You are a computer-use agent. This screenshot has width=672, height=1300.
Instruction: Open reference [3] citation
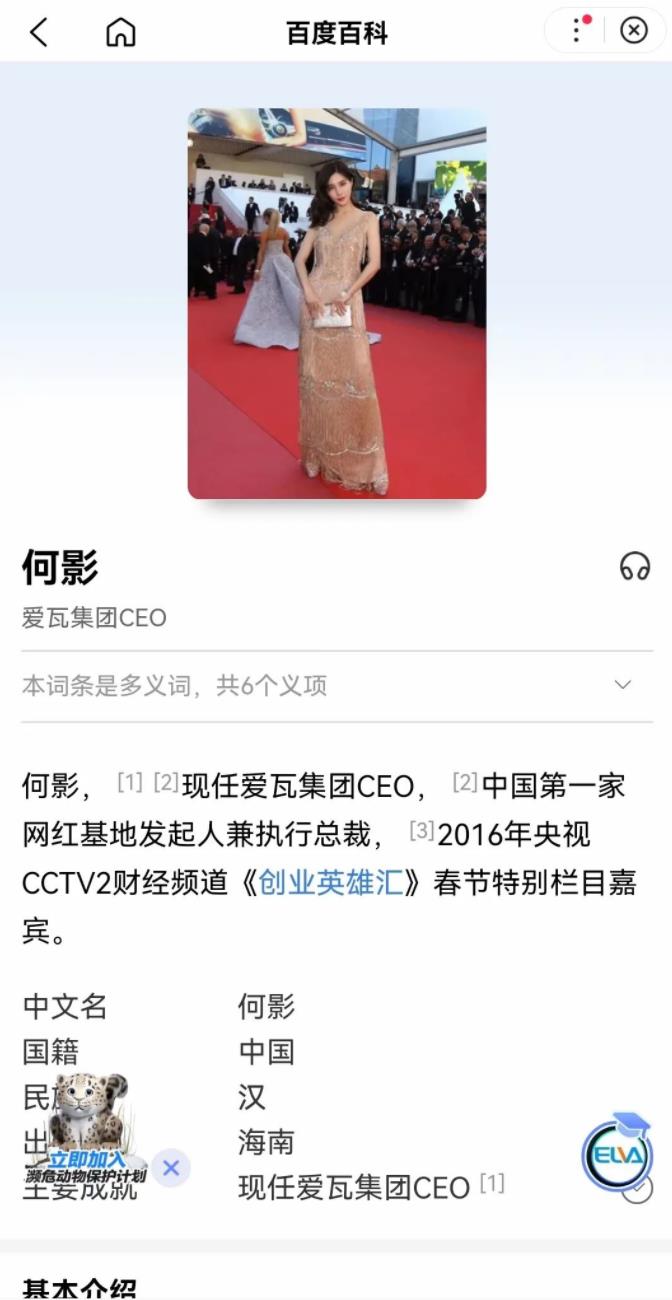pyautogui.click(x=421, y=830)
